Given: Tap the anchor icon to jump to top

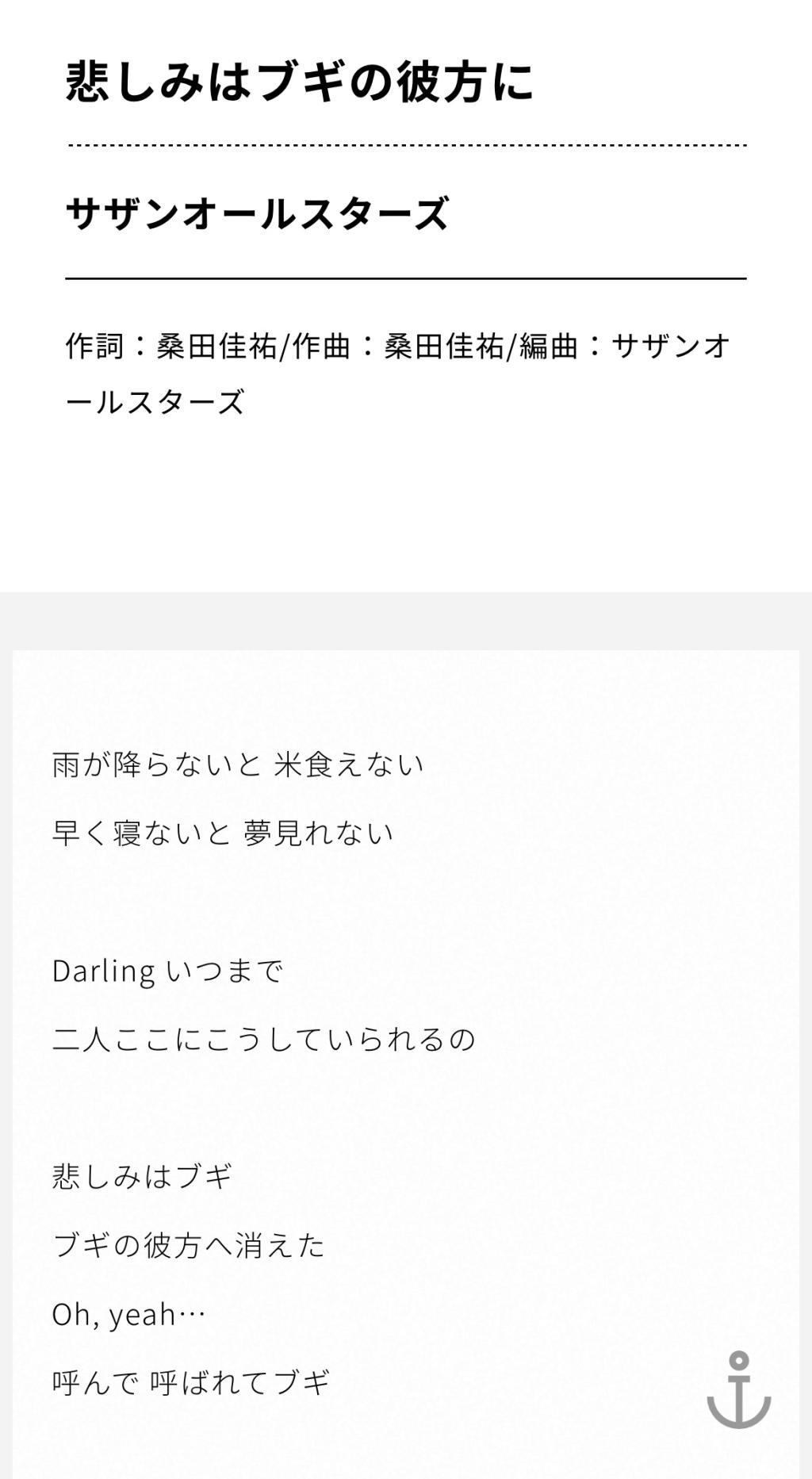Looking at the screenshot, I should pos(739,1389).
